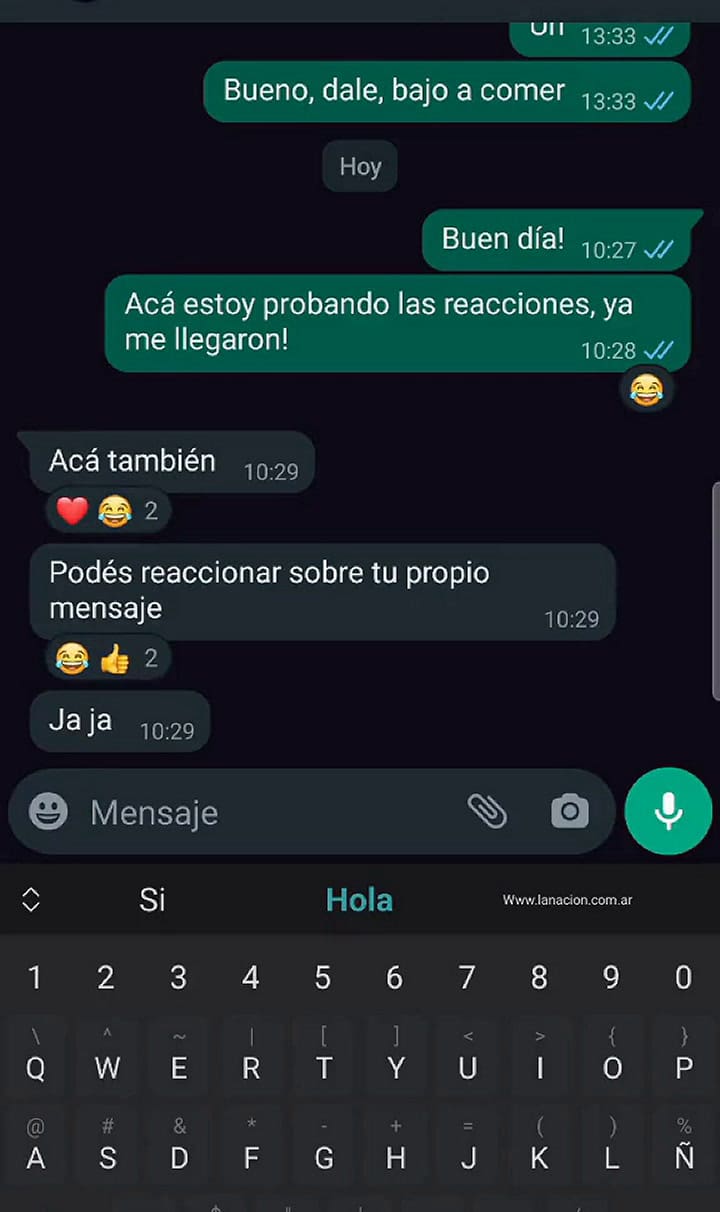Choose the 'Hola' word suggestion
Viewport: 720px width, 1212px height.
(x=359, y=900)
